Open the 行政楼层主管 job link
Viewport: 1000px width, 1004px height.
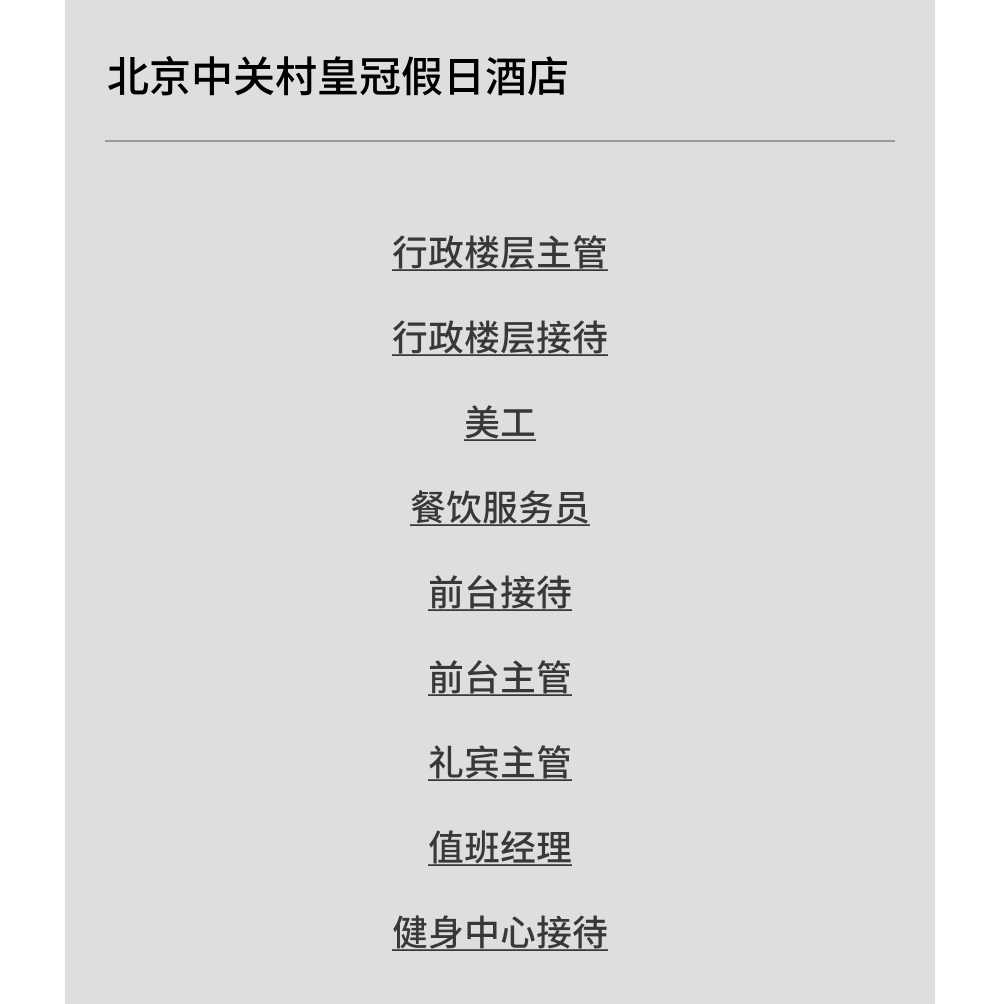(x=499, y=252)
